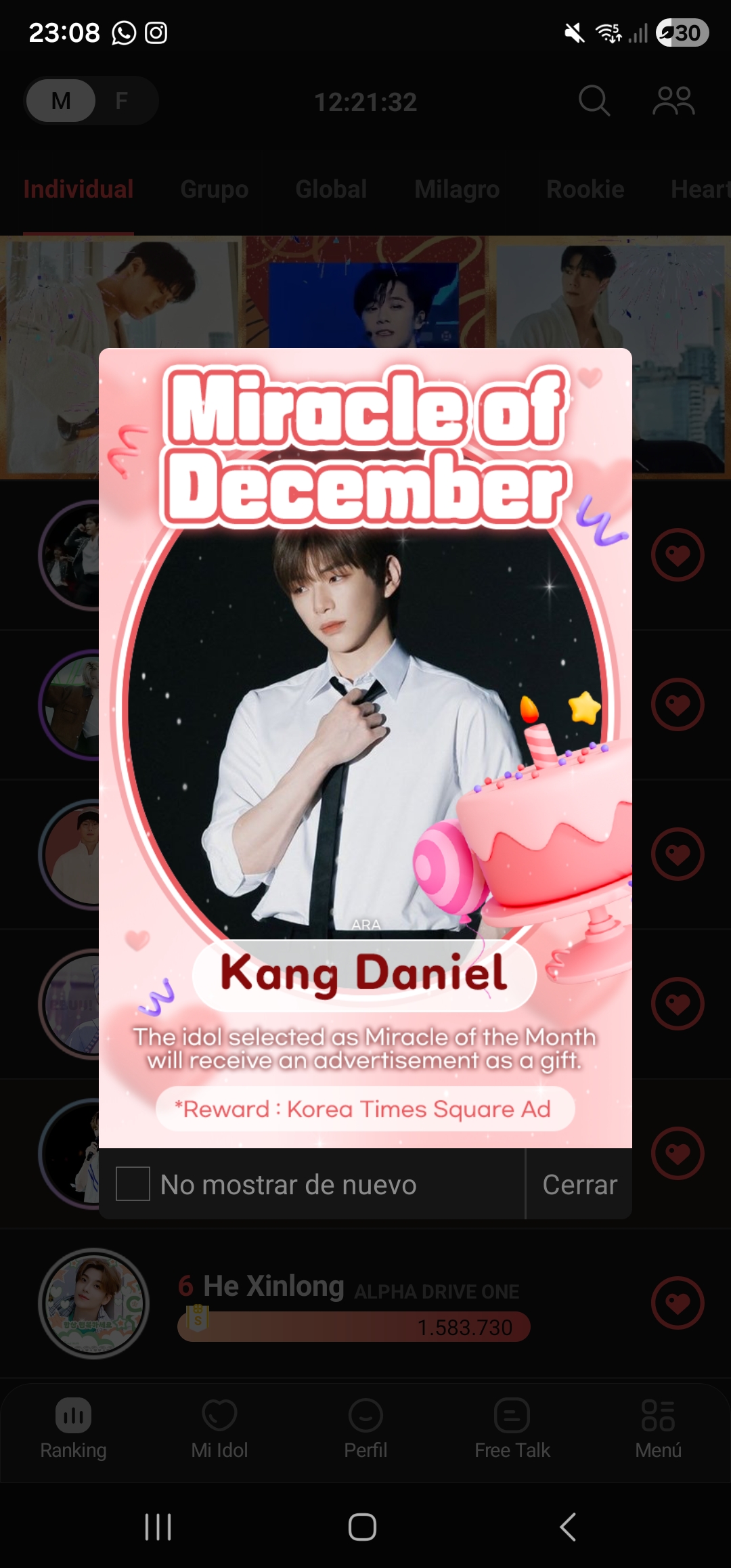
Task: Open the friends icon in the header
Action: 673,101
